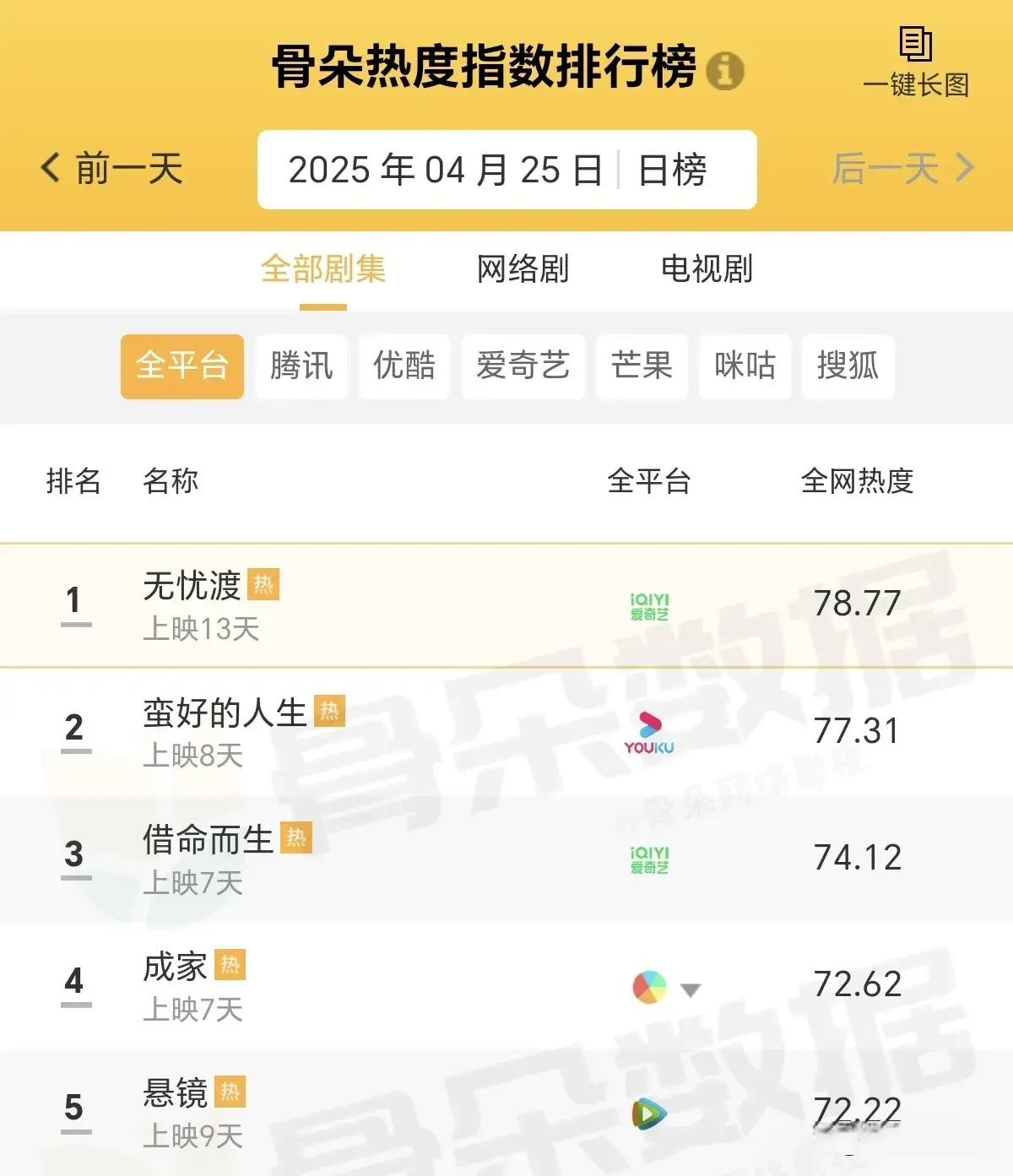1013x1176 pixels.
Task: Open the date picker for 2025年04月25日
Action: [x=444, y=170]
